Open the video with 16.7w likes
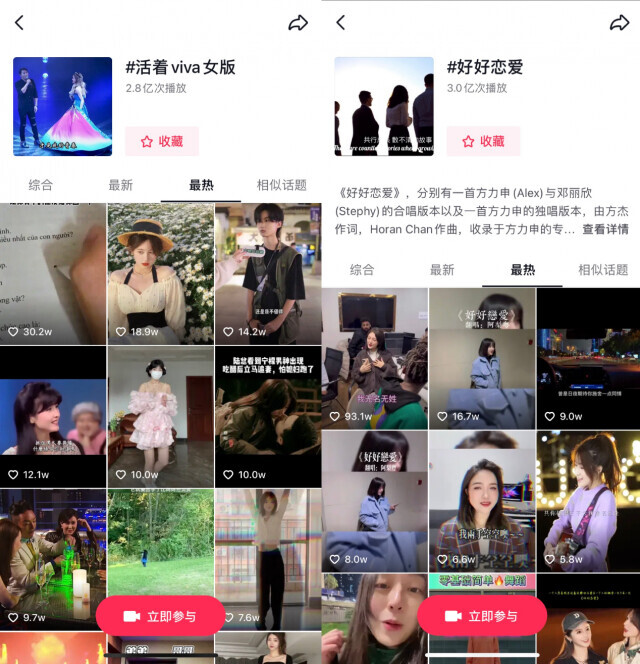The width and height of the screenshot is (640, 664). [x=482, y=357]
